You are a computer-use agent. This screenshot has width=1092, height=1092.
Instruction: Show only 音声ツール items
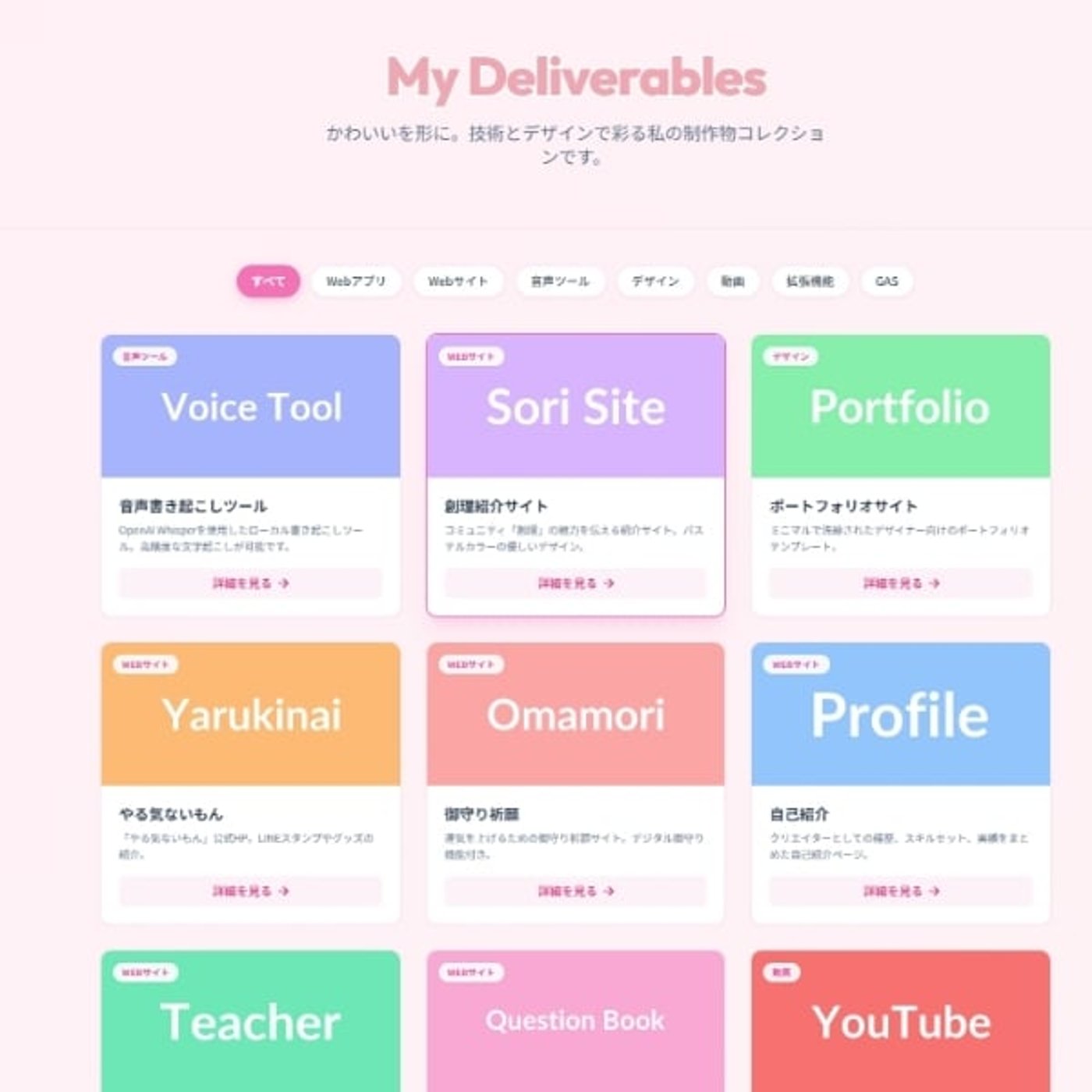(x=560, y=282)
